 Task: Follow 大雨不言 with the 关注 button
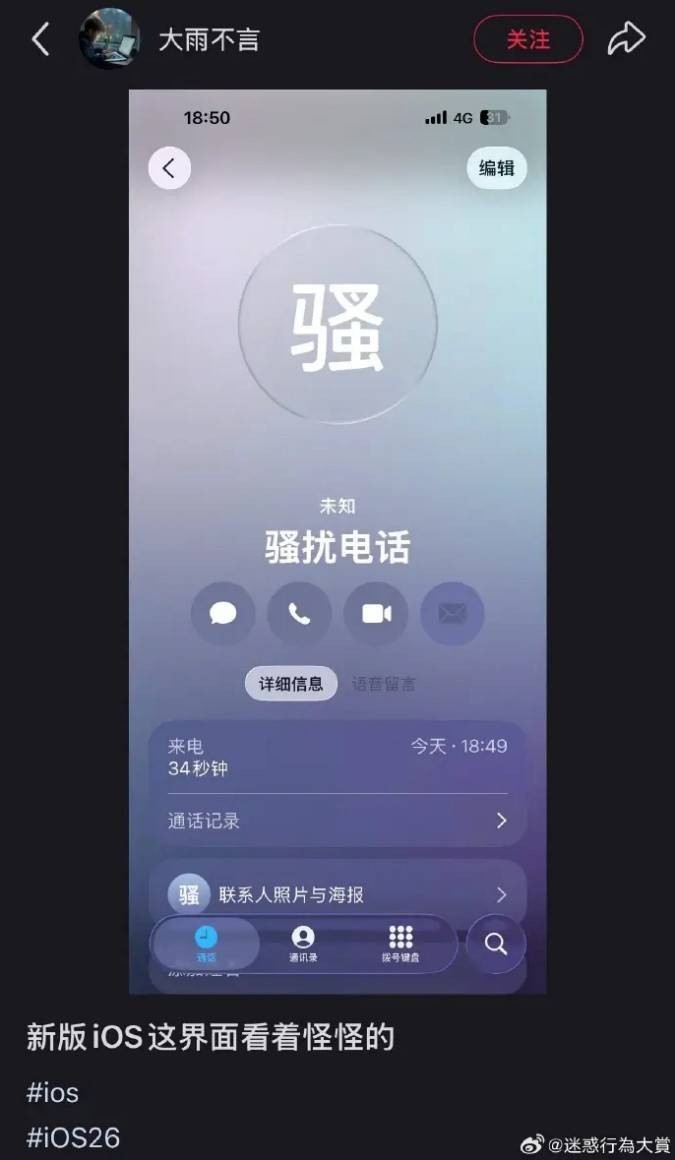pyautogui.click(x=528, y=40)
